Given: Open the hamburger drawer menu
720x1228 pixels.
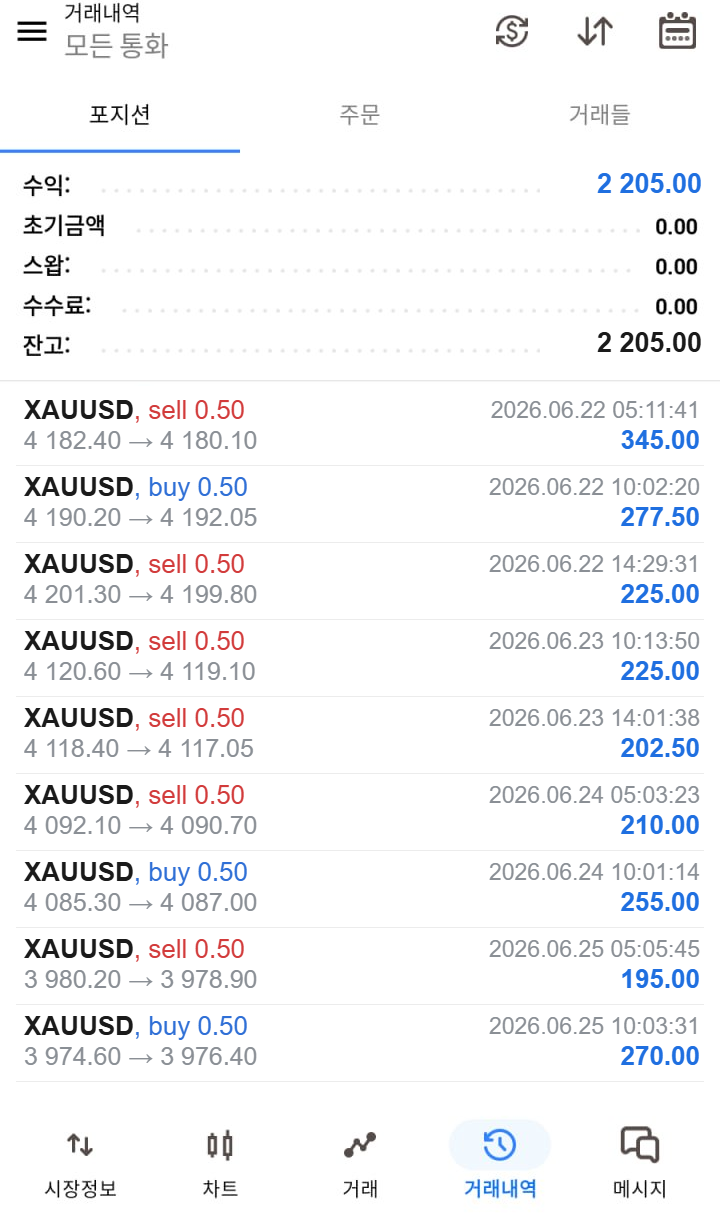Looking at the screenshot, I should coord(32,31).
